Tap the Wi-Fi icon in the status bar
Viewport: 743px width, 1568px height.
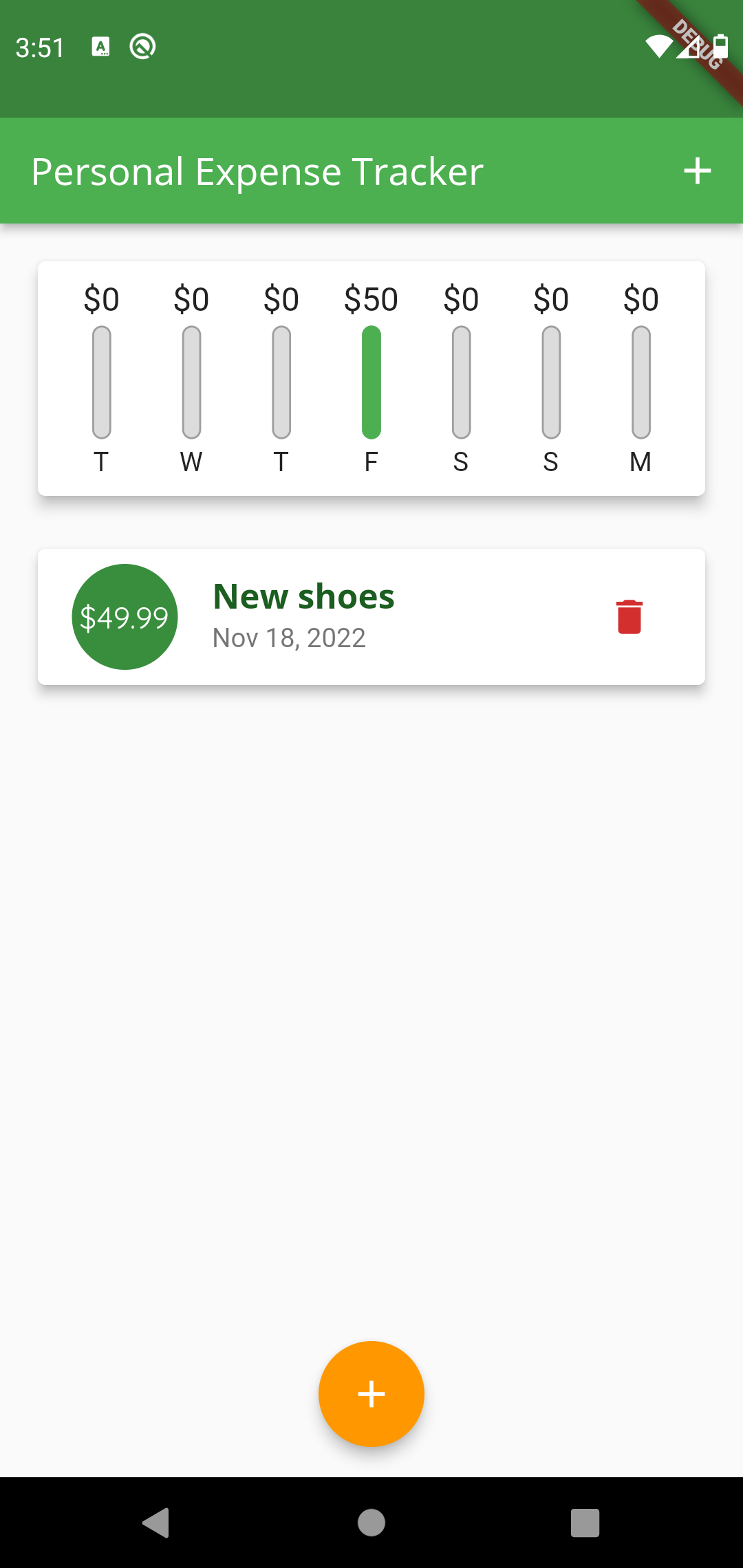659,46
